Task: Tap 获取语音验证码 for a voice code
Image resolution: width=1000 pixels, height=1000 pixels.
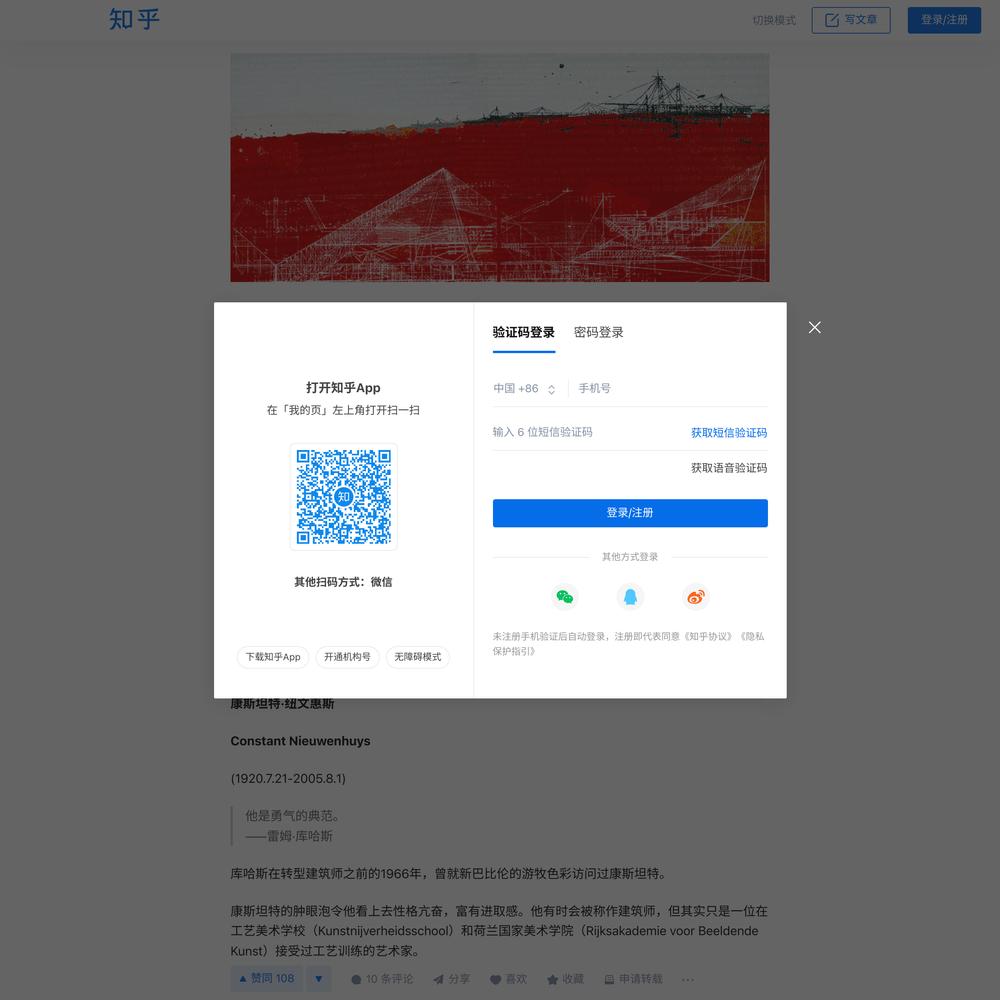Action: point(729,468)
